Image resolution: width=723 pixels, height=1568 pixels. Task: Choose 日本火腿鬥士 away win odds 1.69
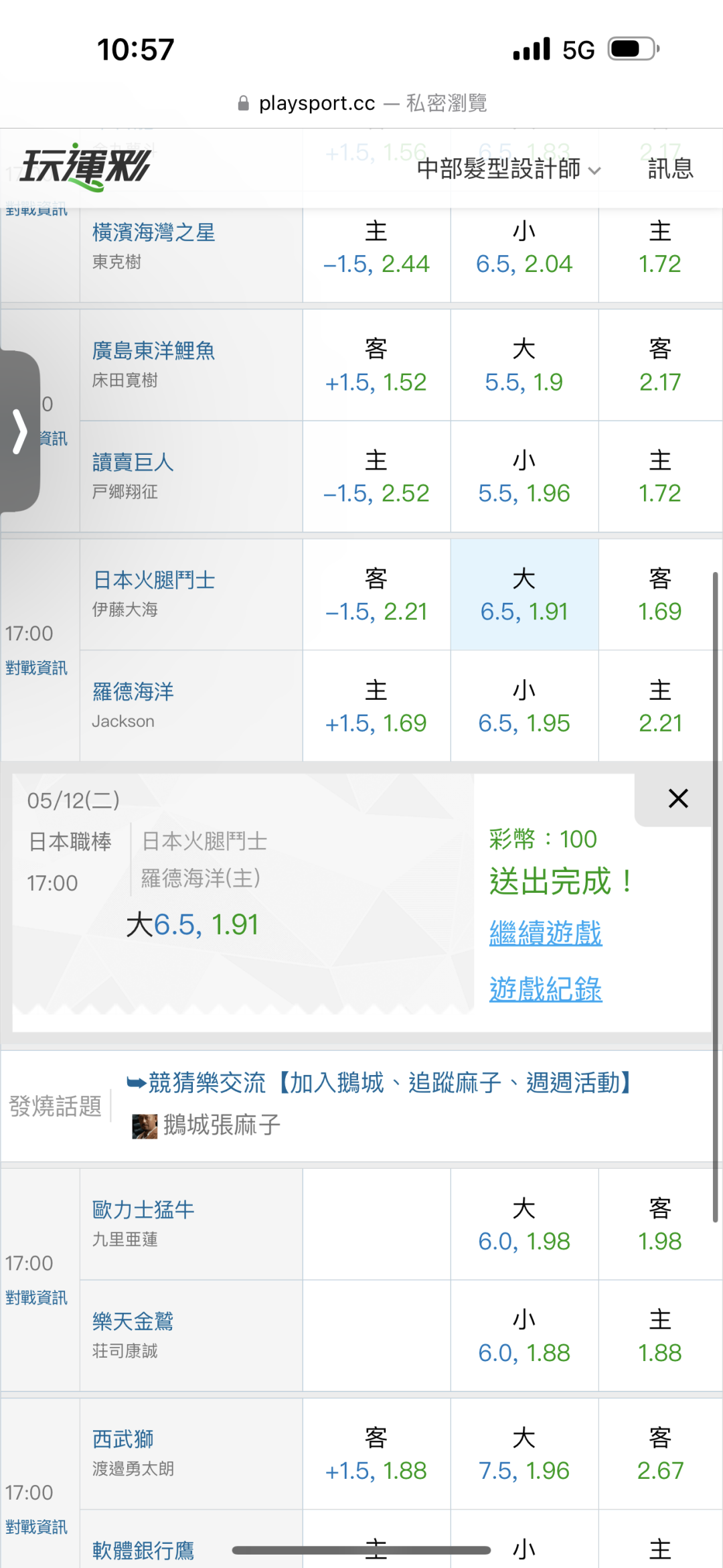tap(659, 594)
